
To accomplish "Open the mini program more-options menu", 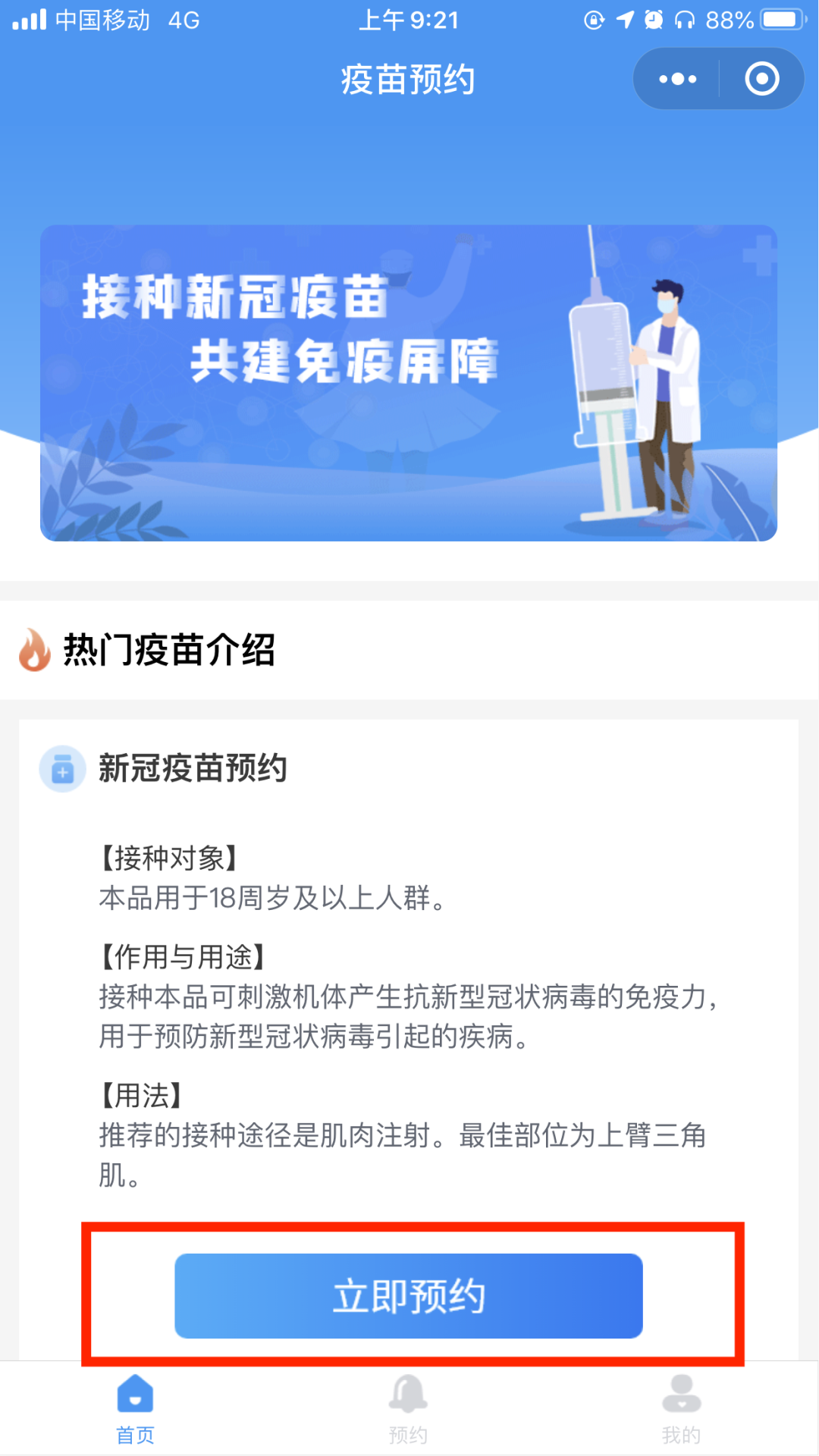I will (677, 79).
